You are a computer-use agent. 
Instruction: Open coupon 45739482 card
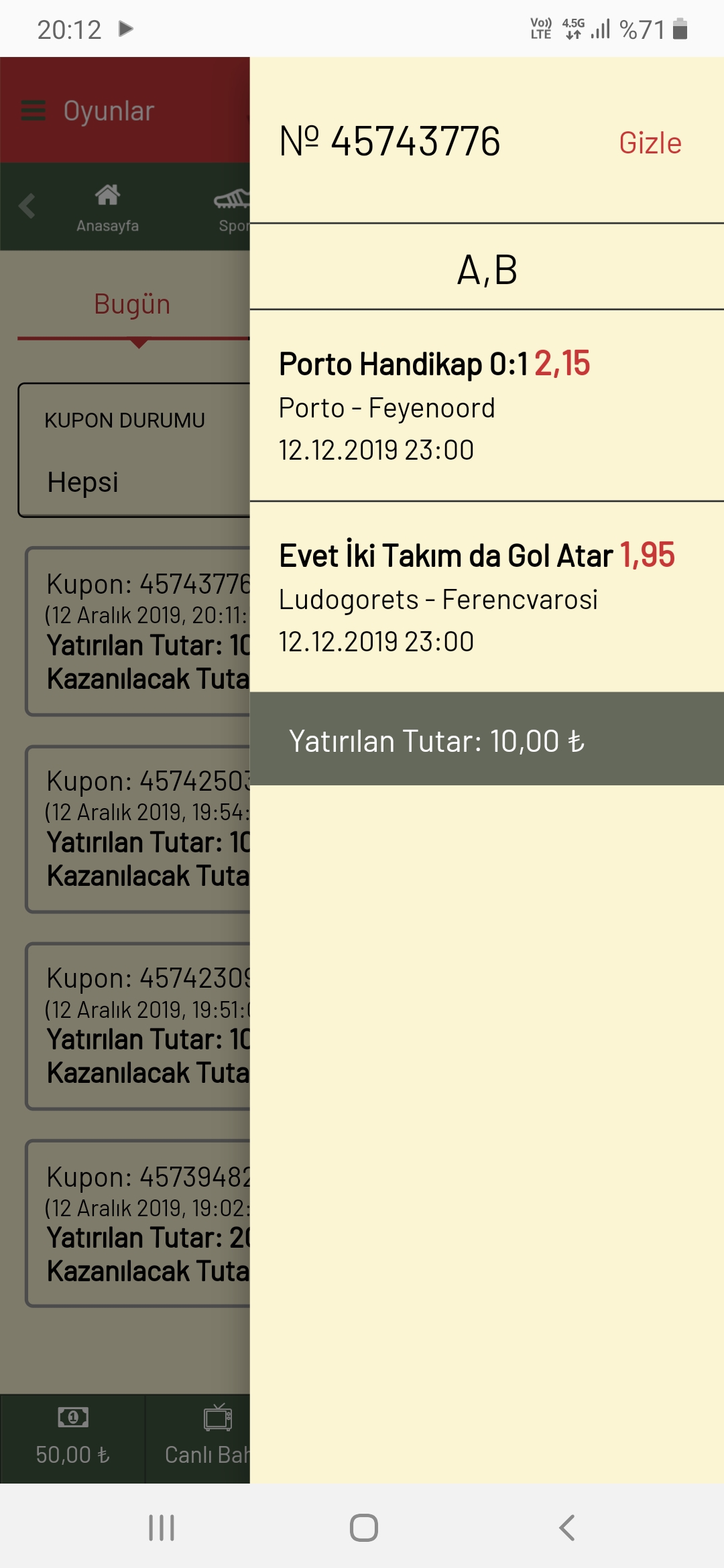[x=138, y=1224]
